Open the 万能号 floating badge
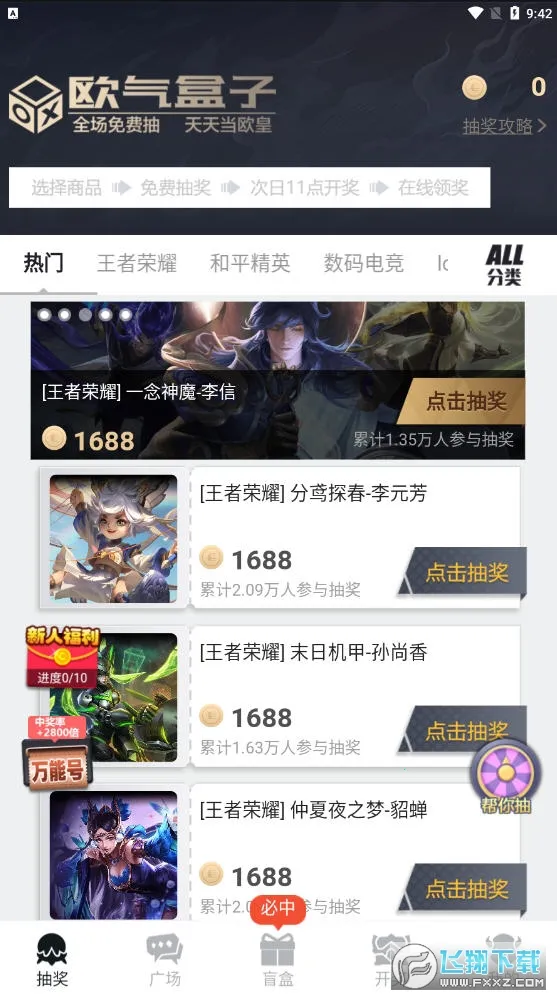The width and height of the screenshot is (557, 1002). tap(57, 753)
